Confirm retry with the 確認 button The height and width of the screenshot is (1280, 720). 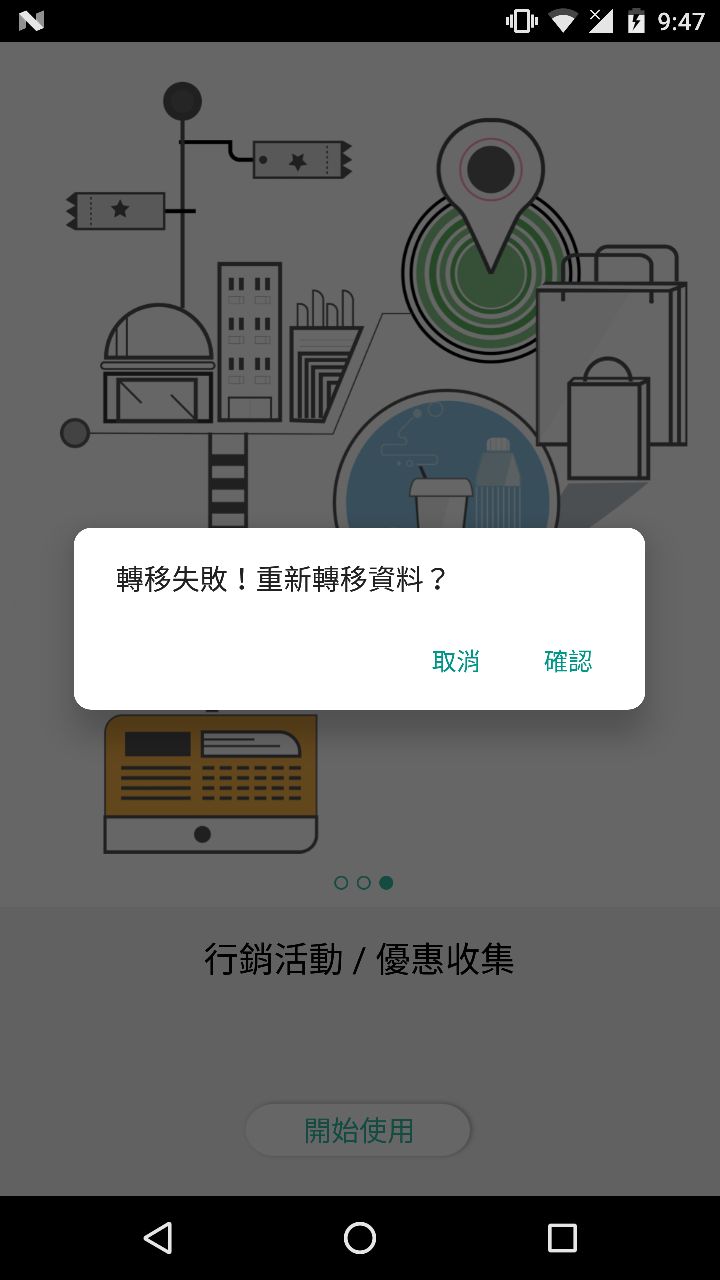tap(568, 661)
